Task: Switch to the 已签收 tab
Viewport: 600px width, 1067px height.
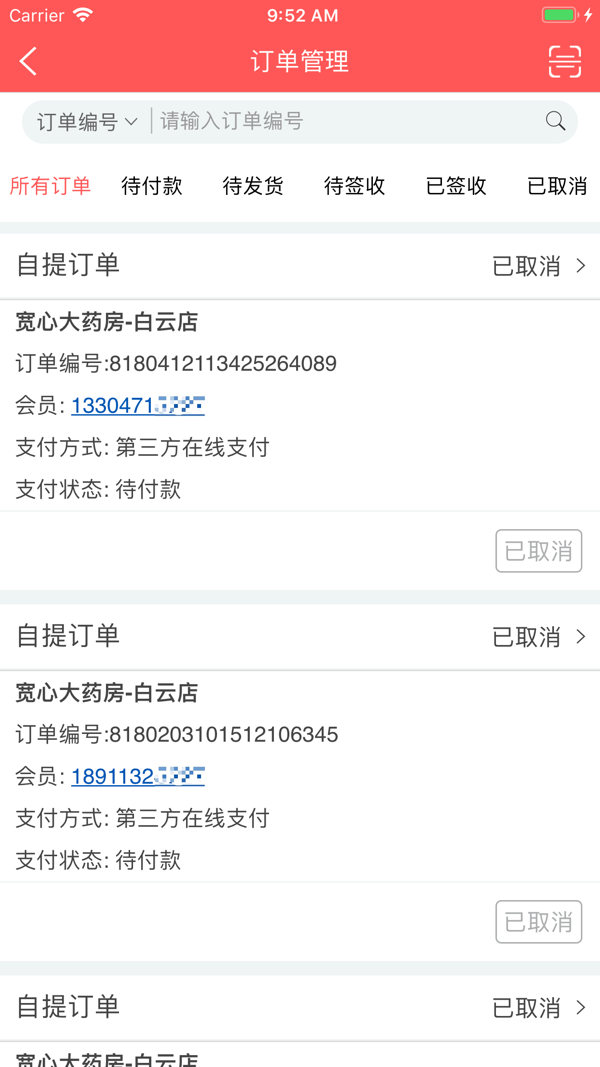Action: [x=456, y=186]
